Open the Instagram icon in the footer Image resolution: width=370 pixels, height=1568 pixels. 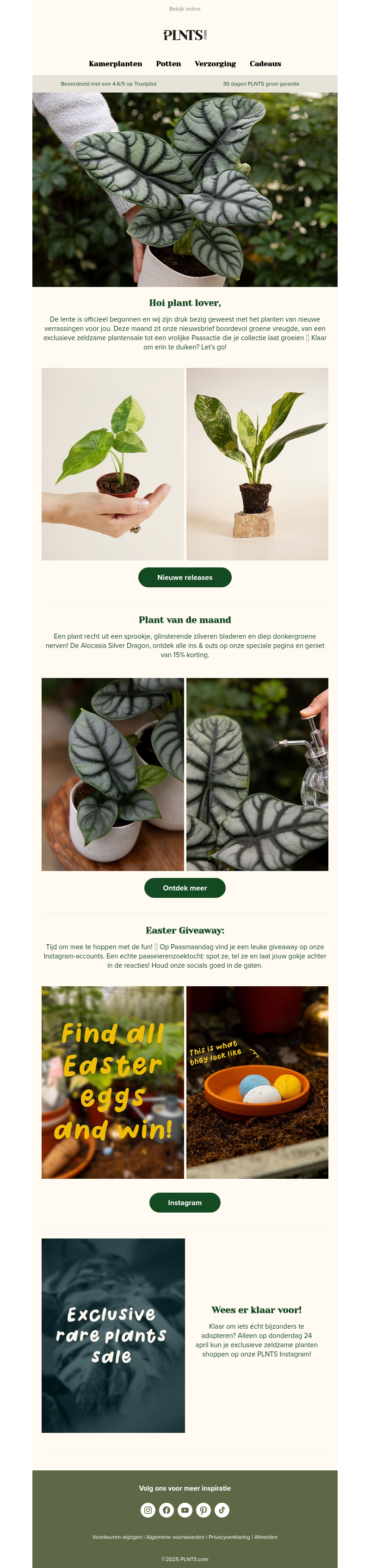tap(148, 1510)
